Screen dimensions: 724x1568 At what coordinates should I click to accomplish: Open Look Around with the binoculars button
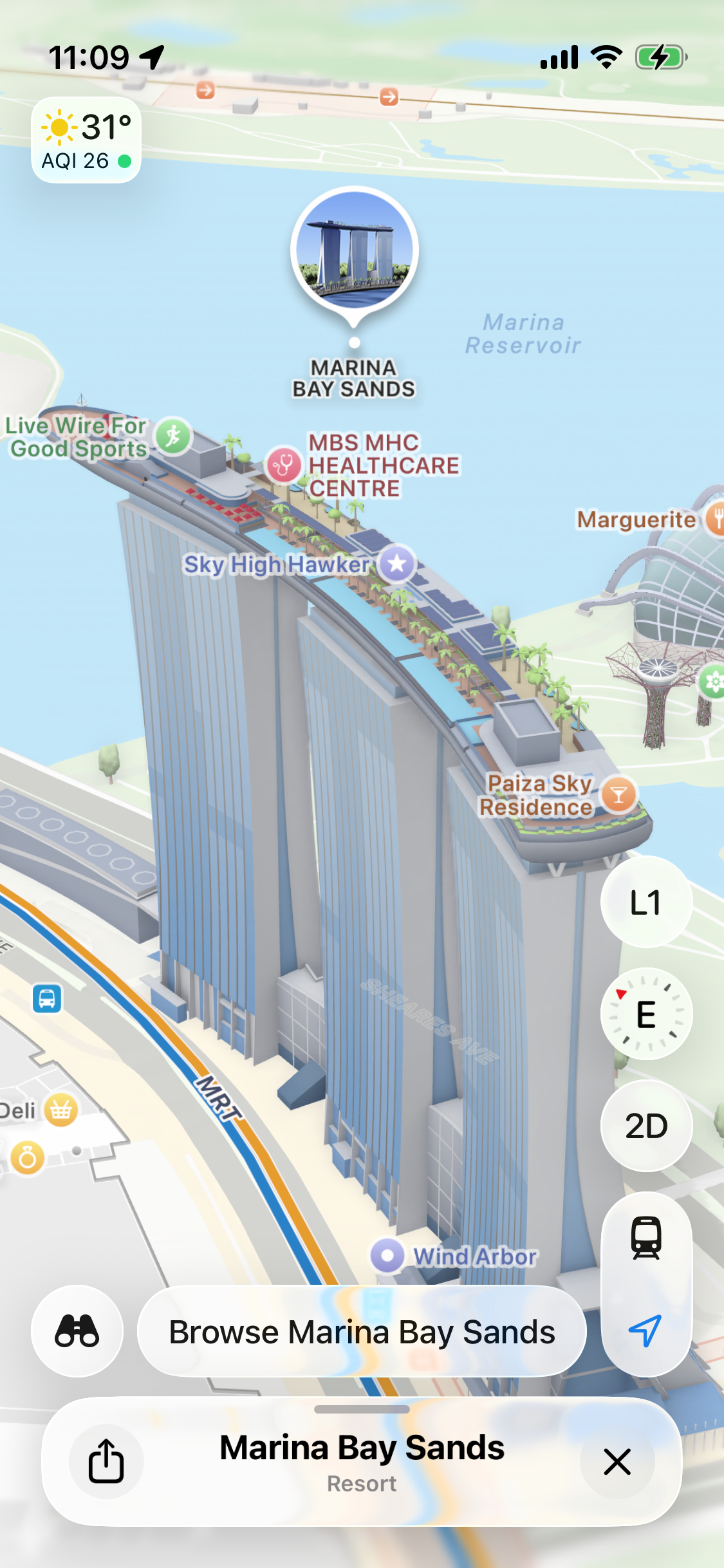pos(77,1331)
